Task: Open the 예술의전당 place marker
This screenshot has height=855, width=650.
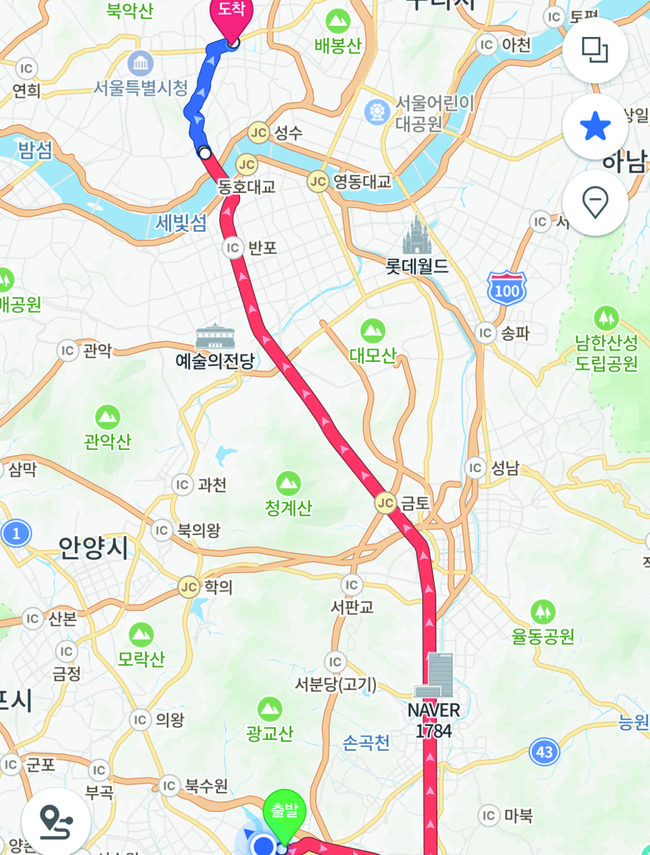Action: tap(214, 337)
